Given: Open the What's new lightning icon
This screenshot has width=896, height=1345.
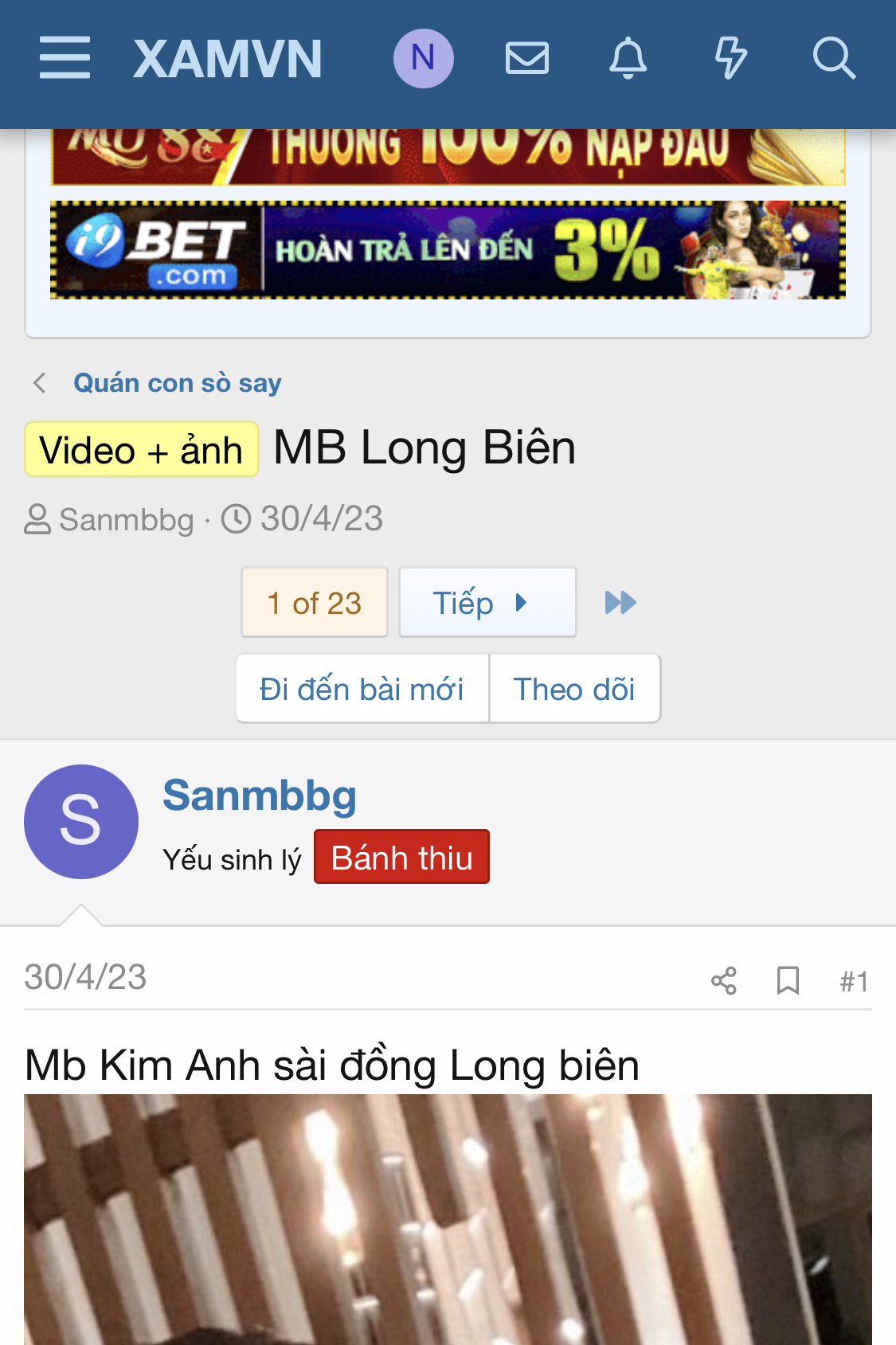Looking at the screenshot, I should 730,58.
